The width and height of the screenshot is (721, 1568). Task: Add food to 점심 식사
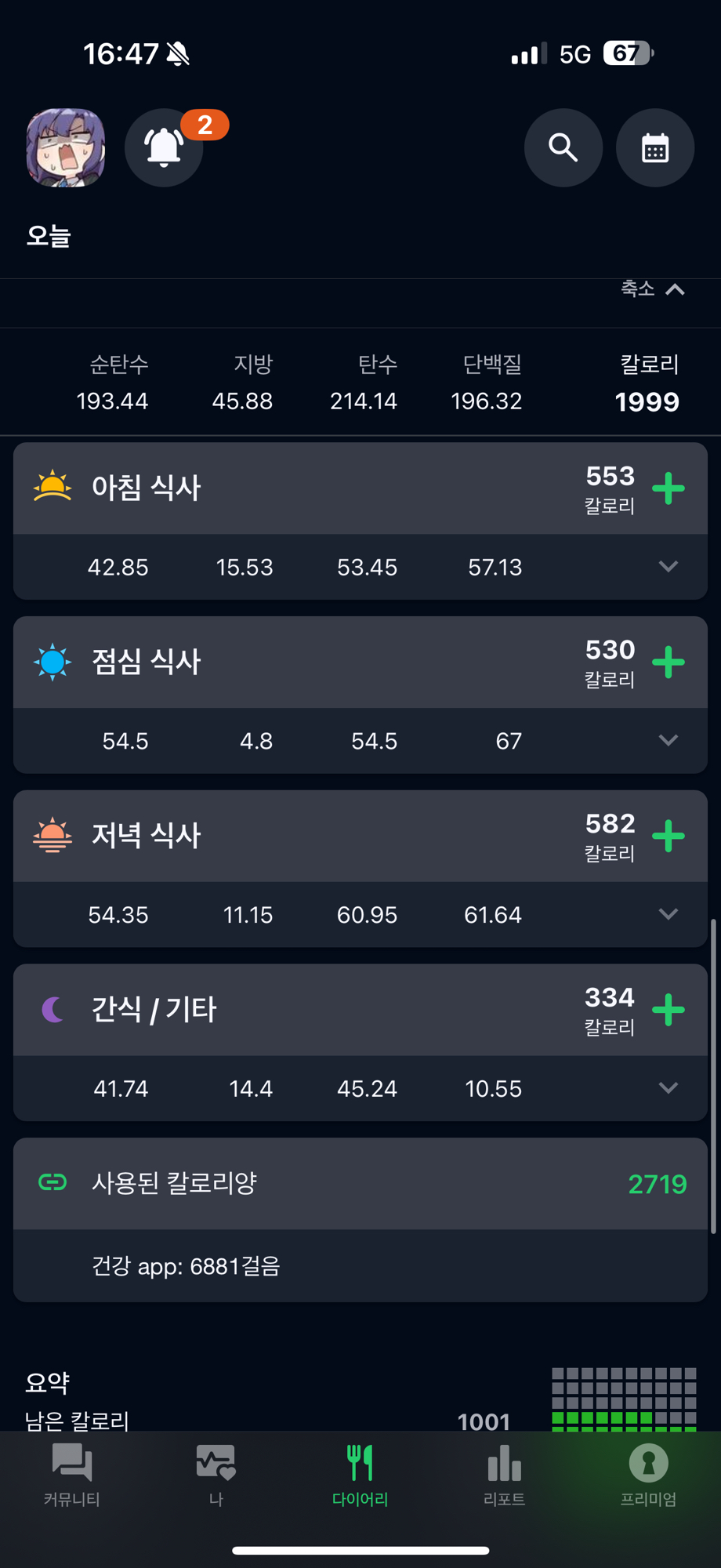click(x=668, y=662)
